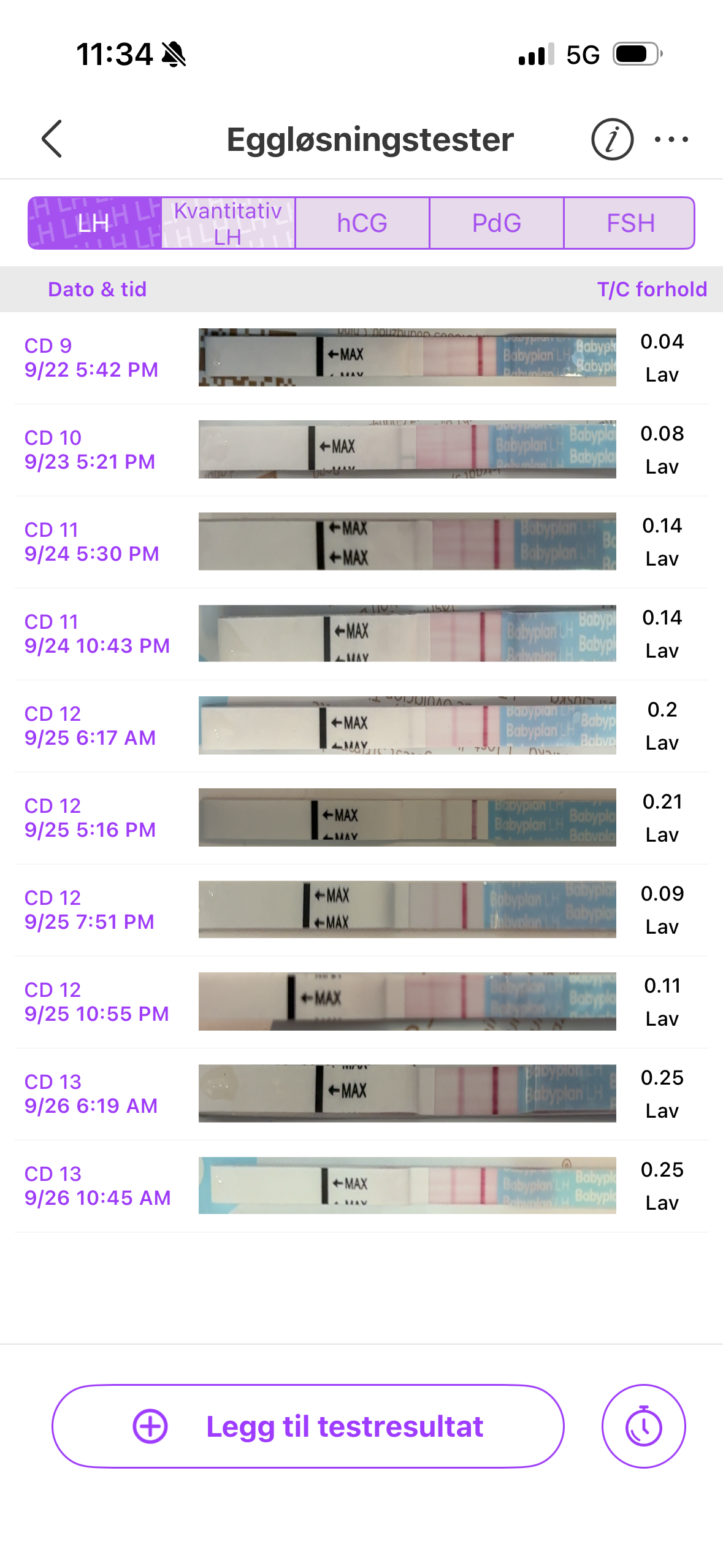Open the CD 12 test from 9/25 10:55 PM
Image resolution: width=723 pixels, height=1568 pixels.
[x=361, y=1002]
